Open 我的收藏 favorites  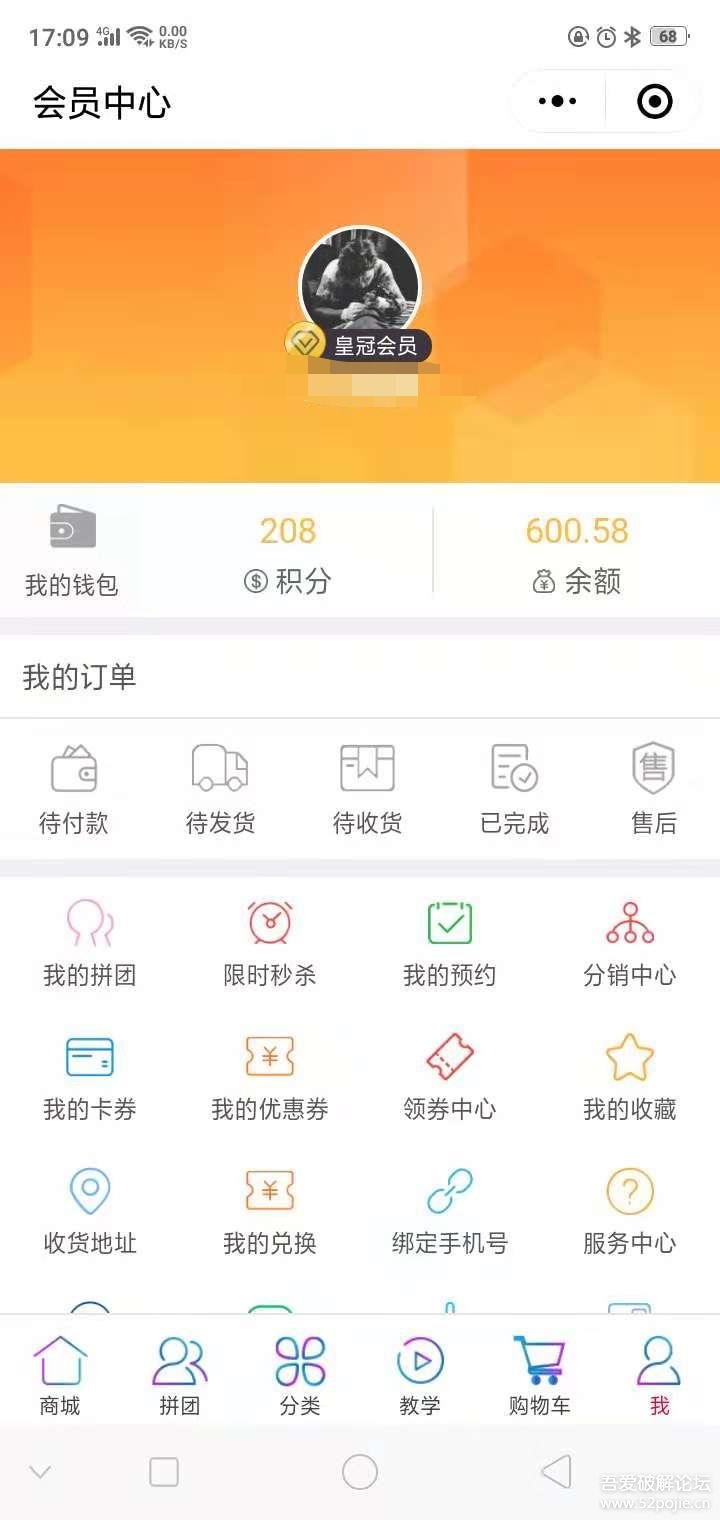[629, 1075]
